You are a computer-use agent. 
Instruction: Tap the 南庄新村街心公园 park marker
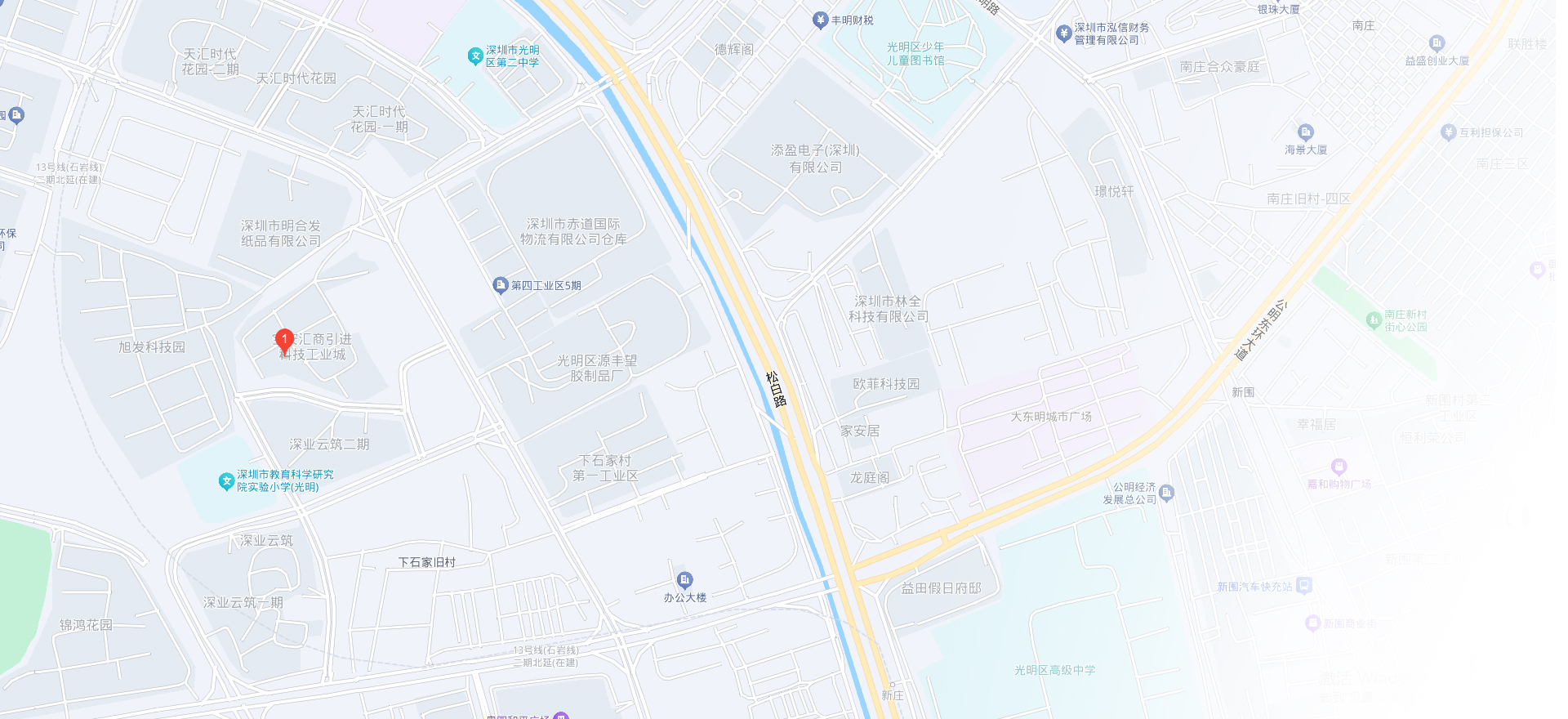tap(1374, 320)
